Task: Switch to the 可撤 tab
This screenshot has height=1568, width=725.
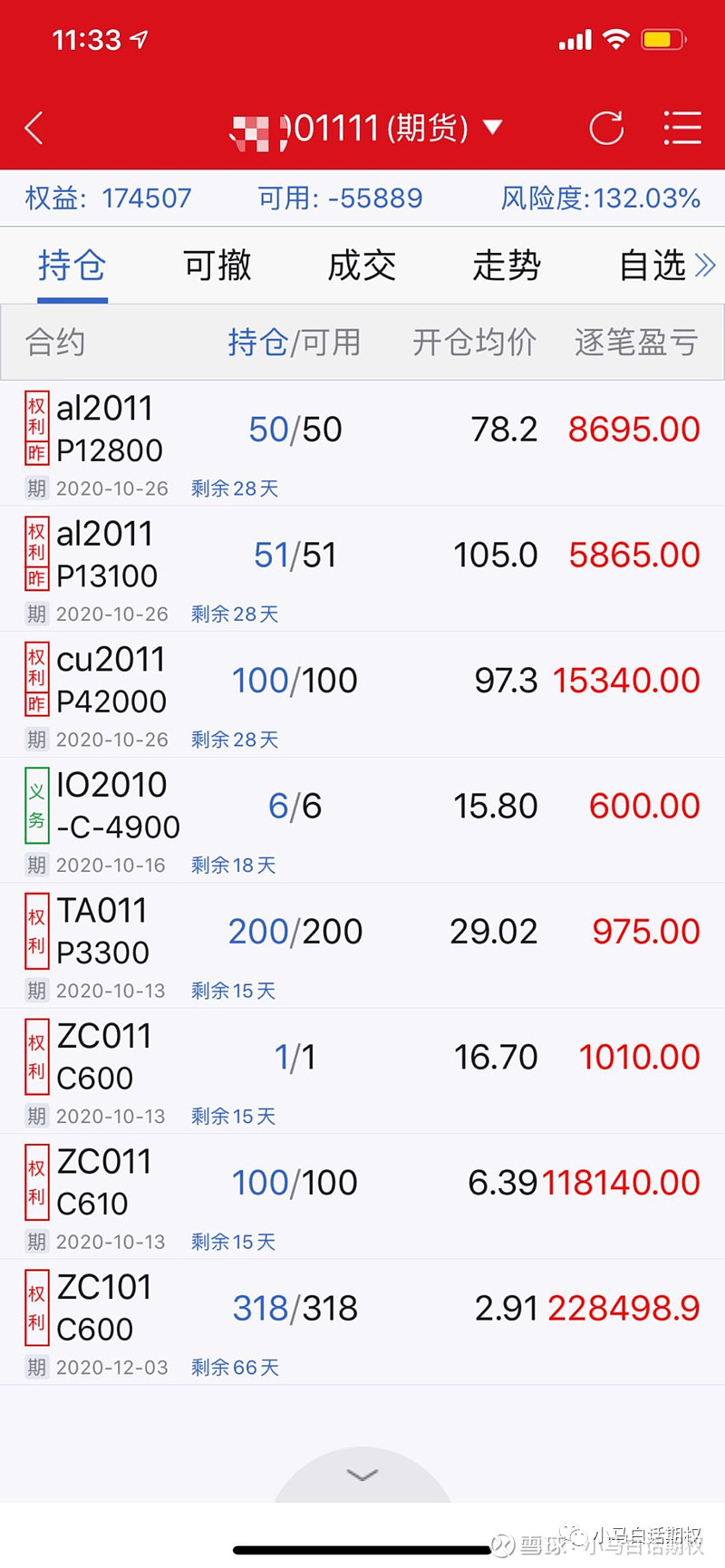Action: pos(217,266)
